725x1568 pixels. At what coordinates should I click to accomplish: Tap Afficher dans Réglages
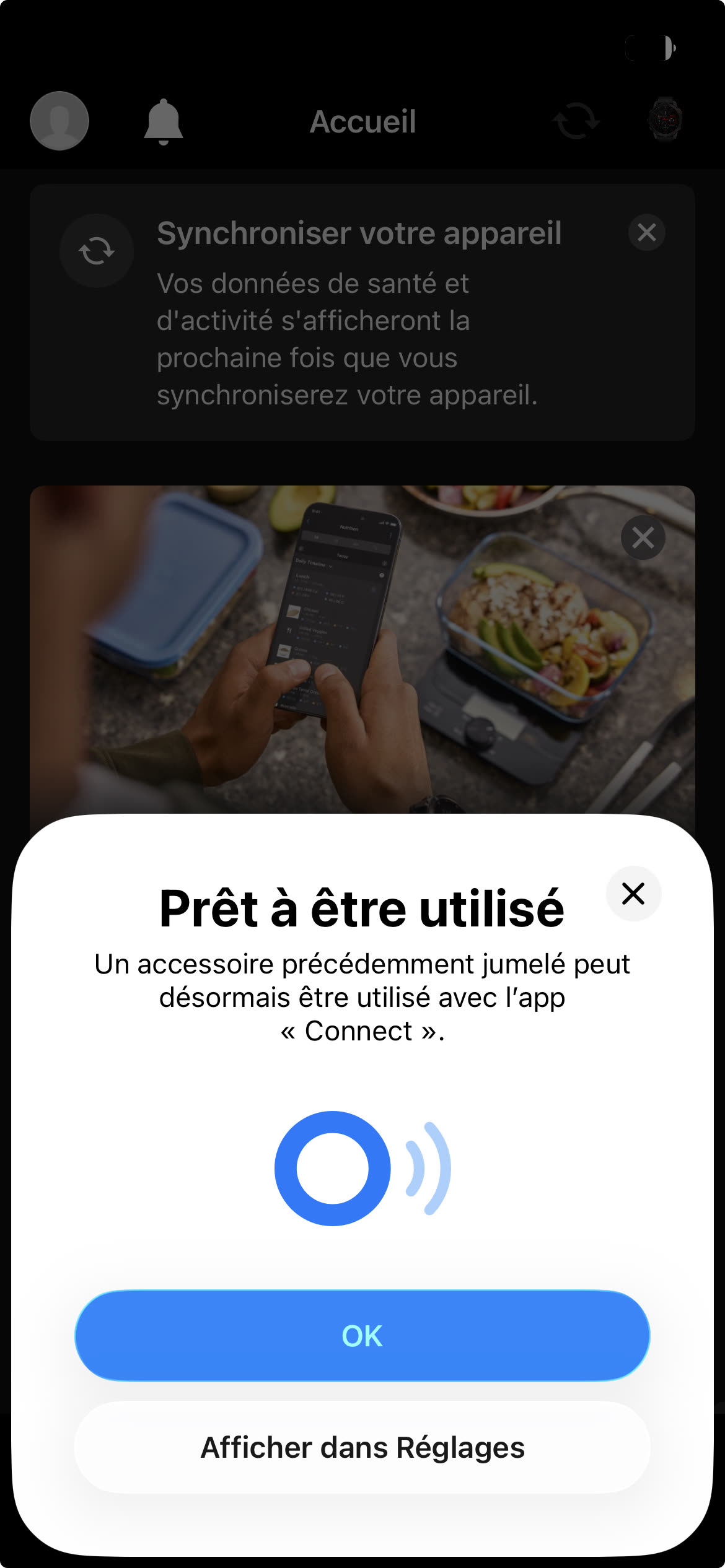(x=362, y=1448)
